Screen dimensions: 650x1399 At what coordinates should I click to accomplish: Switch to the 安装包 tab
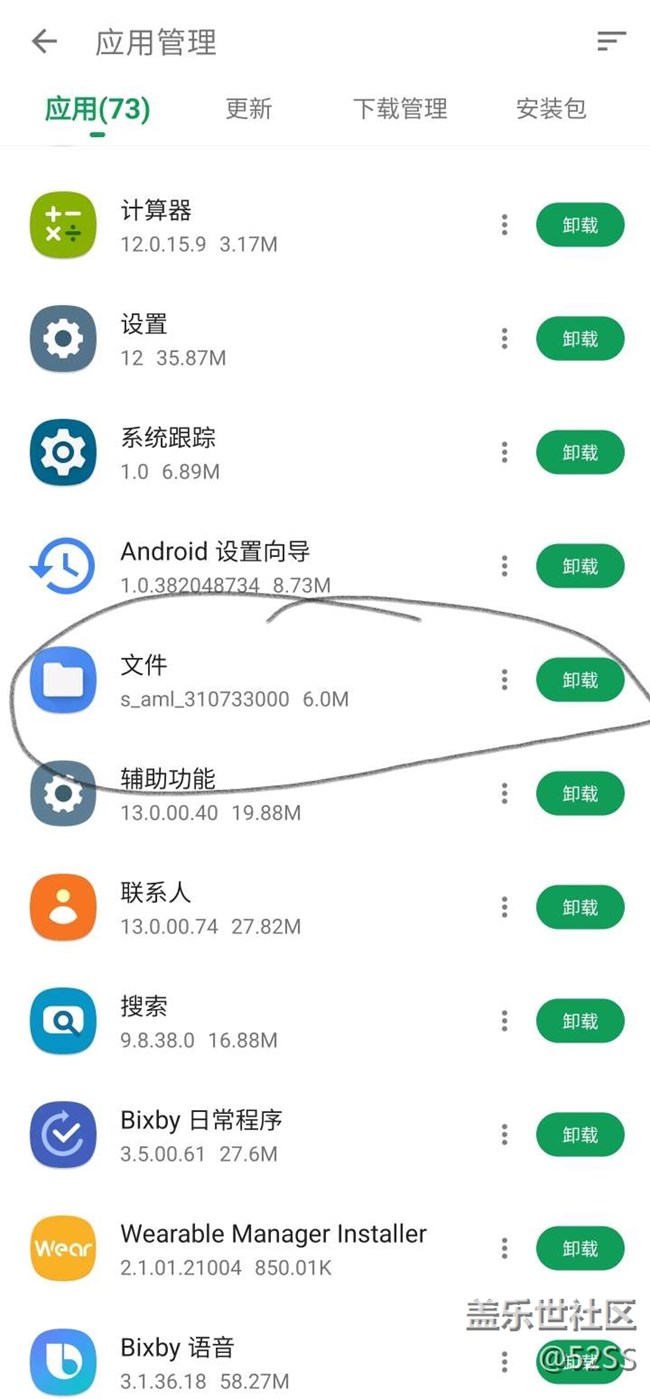(551, 109)
